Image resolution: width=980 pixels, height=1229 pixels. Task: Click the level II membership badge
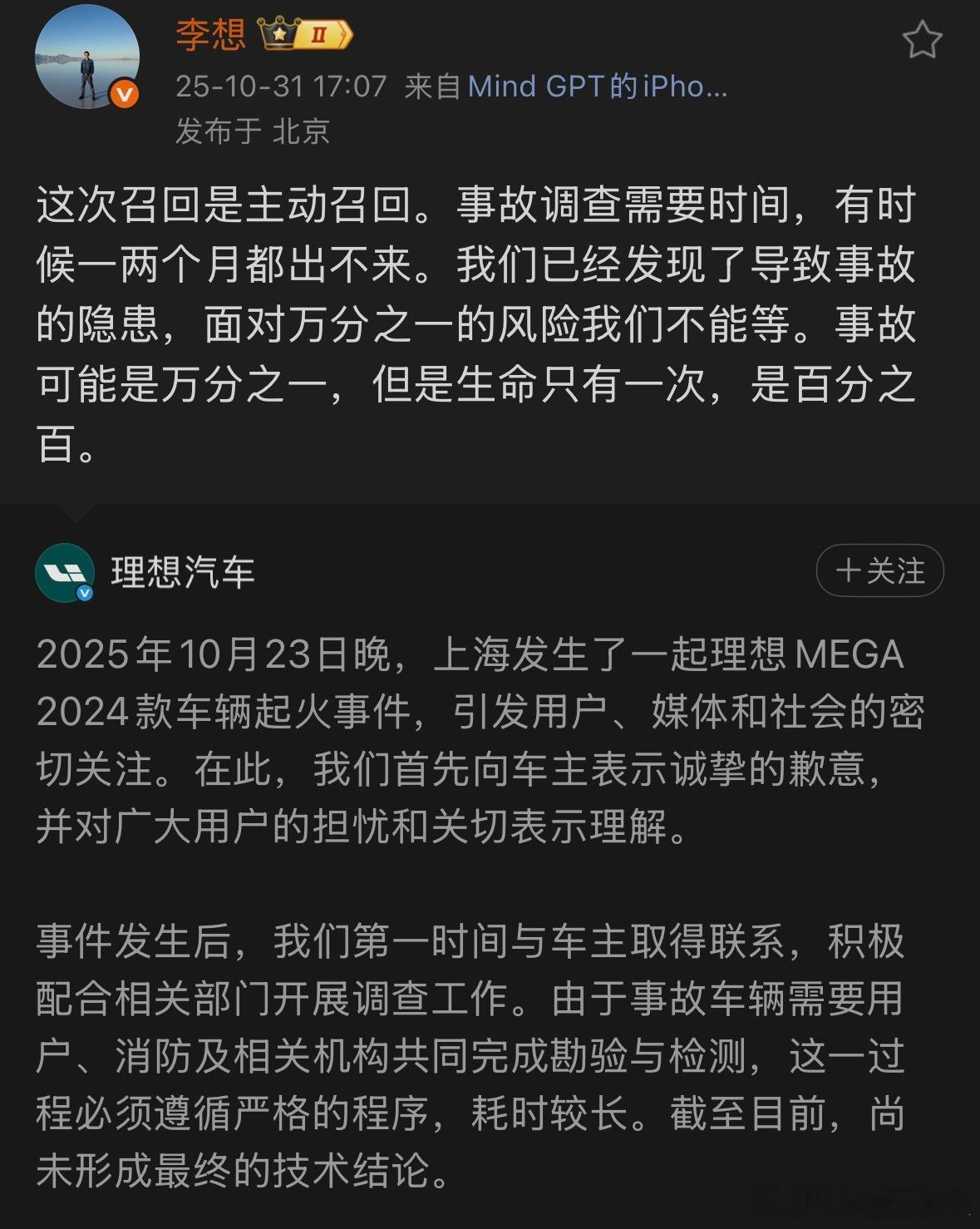point(324,32)
